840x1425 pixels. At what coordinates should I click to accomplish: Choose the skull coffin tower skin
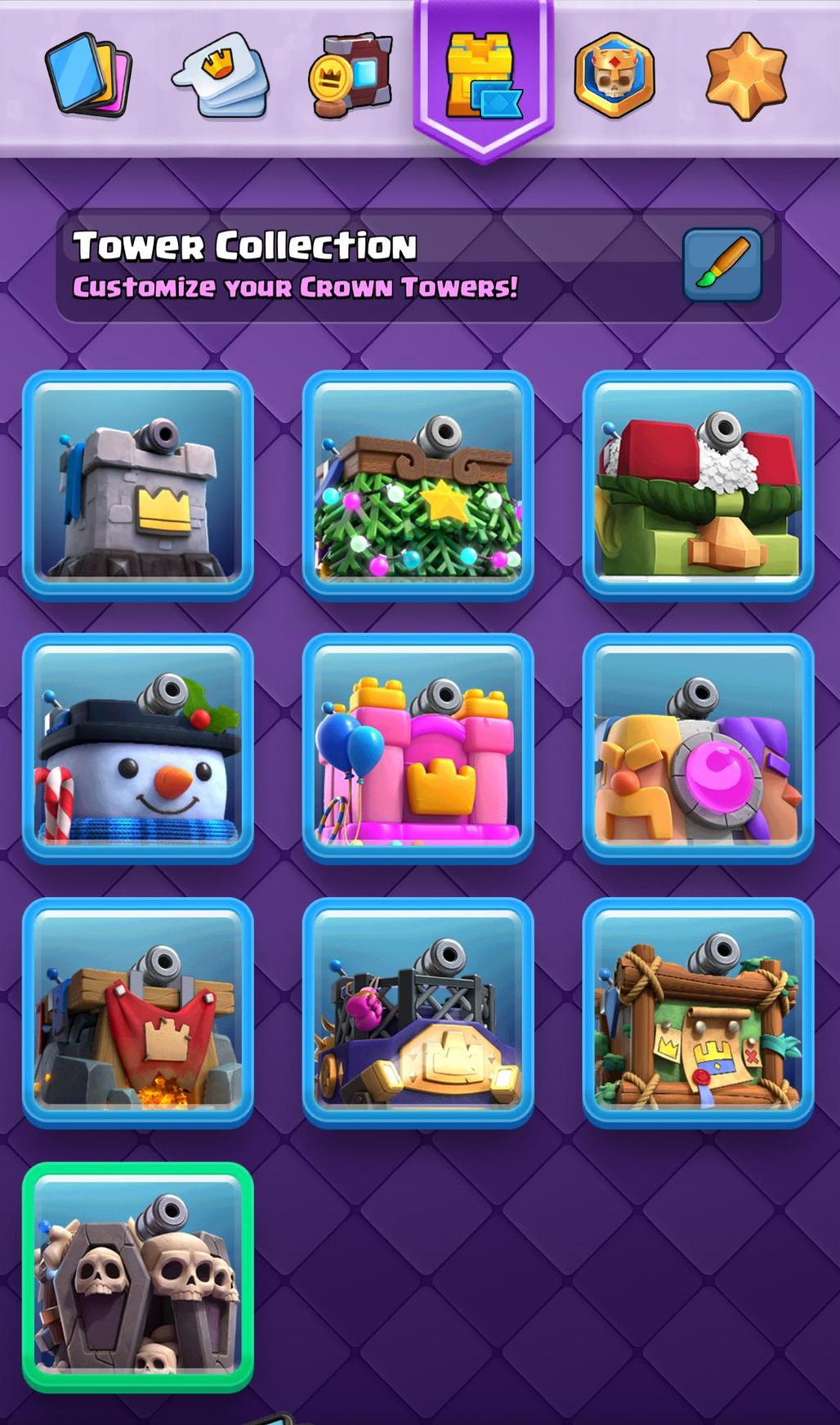(x=138, y=1277)
